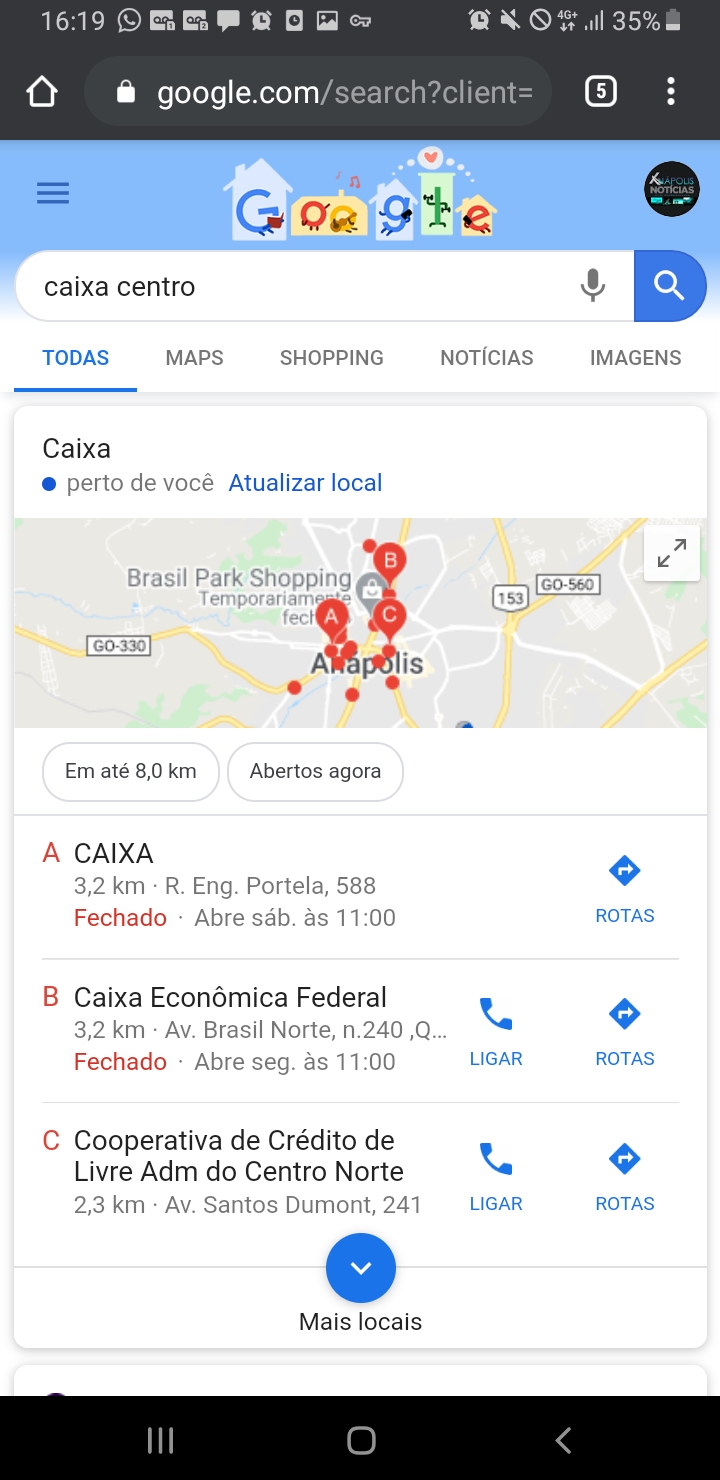Image resolution: width=720 pixels, height=1480 pixels.
Task: Tap the caixa centro search field
Action: click(300, 287)
